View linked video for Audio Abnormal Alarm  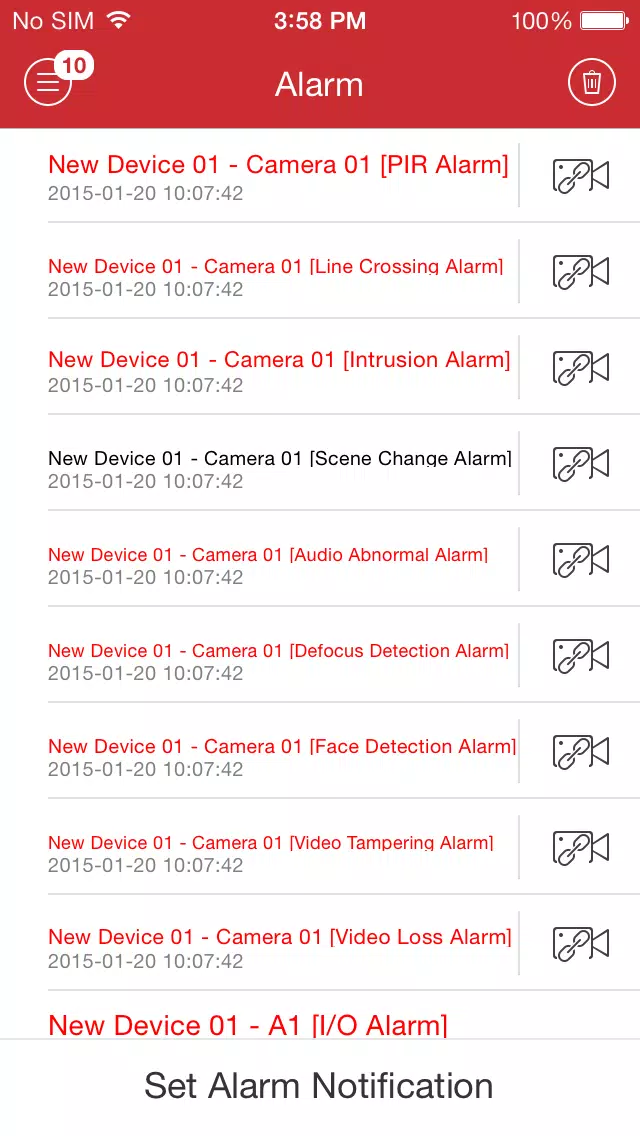coord(581,560)
